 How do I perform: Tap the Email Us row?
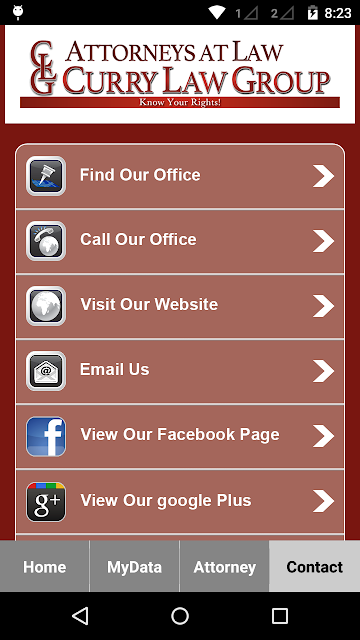point(180,371)
